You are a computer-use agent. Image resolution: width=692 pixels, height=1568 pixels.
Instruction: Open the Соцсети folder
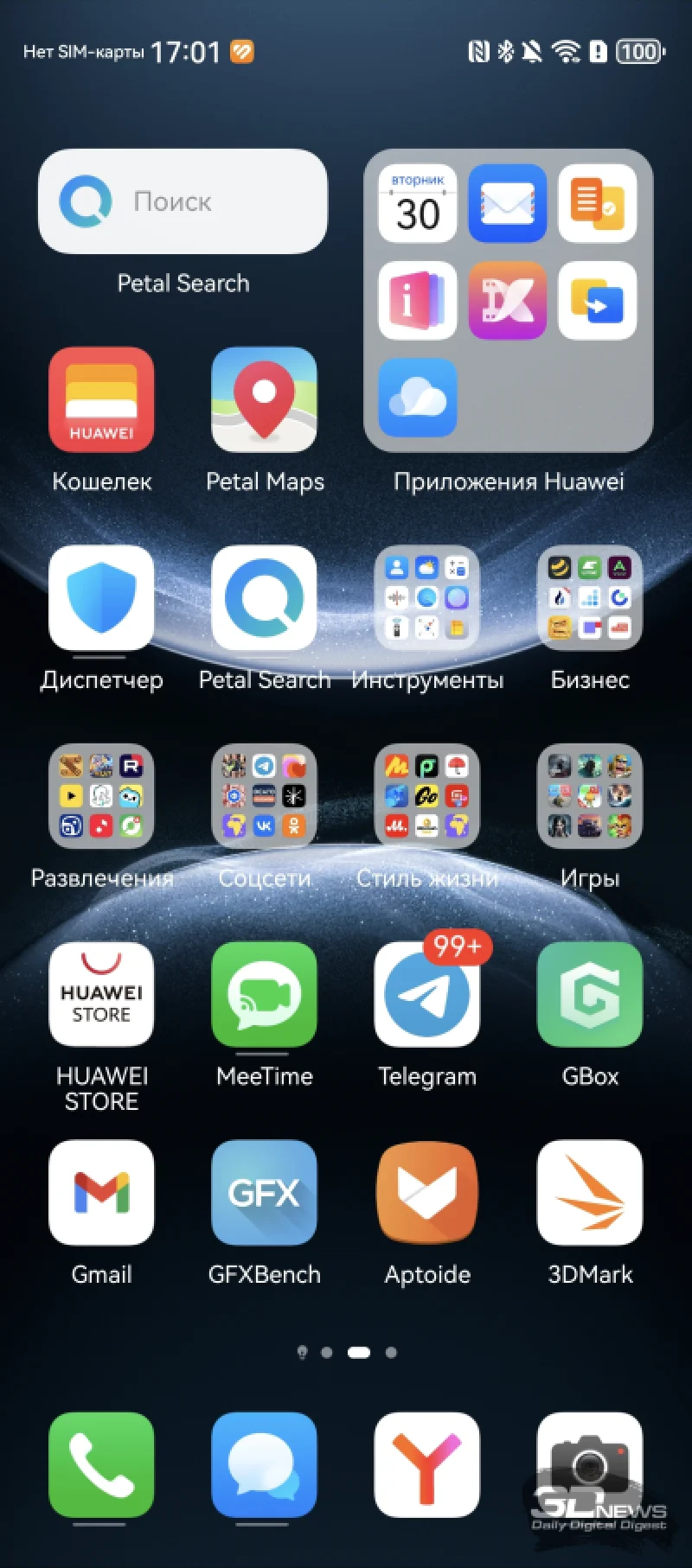[x=264, y=796]
